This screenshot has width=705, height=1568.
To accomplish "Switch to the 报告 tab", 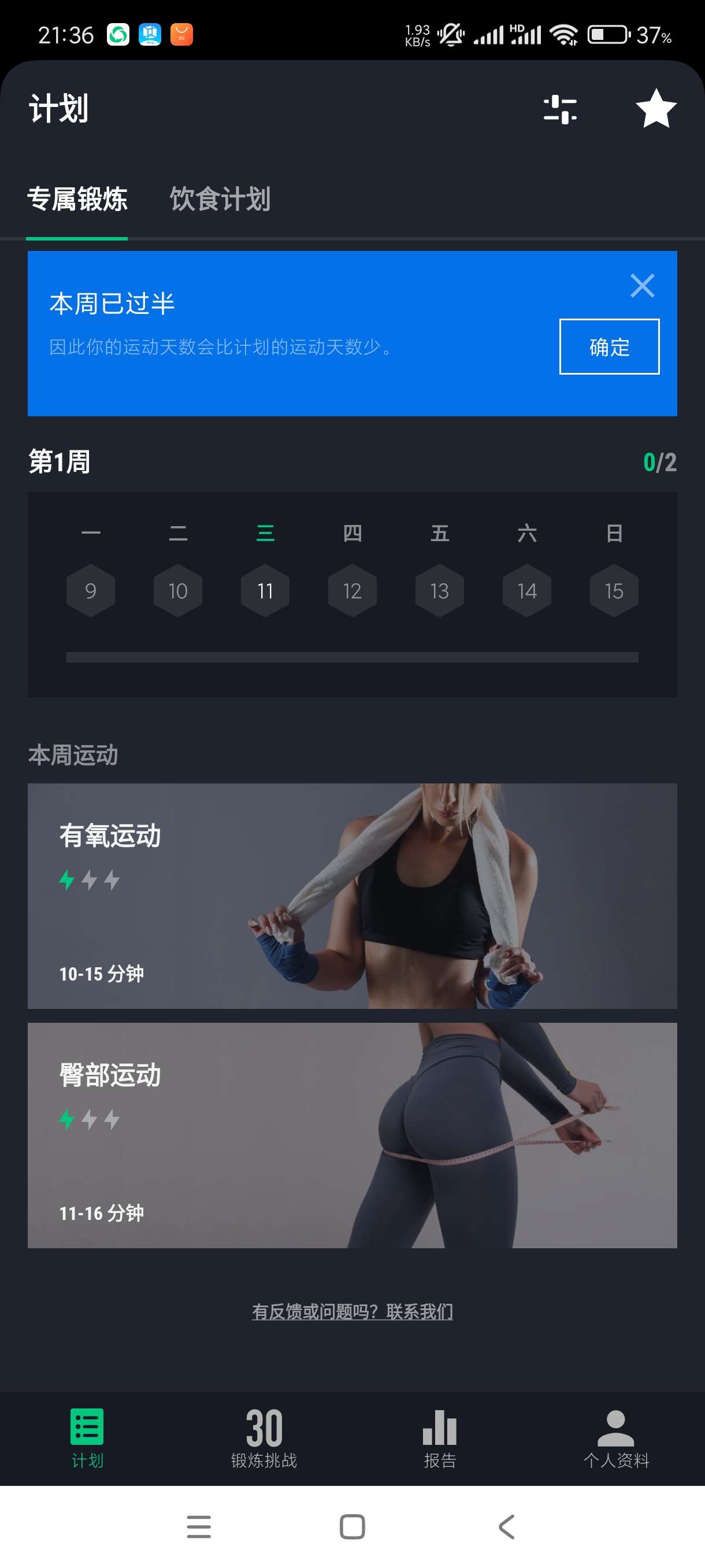I will click(x=440, y=1438).
